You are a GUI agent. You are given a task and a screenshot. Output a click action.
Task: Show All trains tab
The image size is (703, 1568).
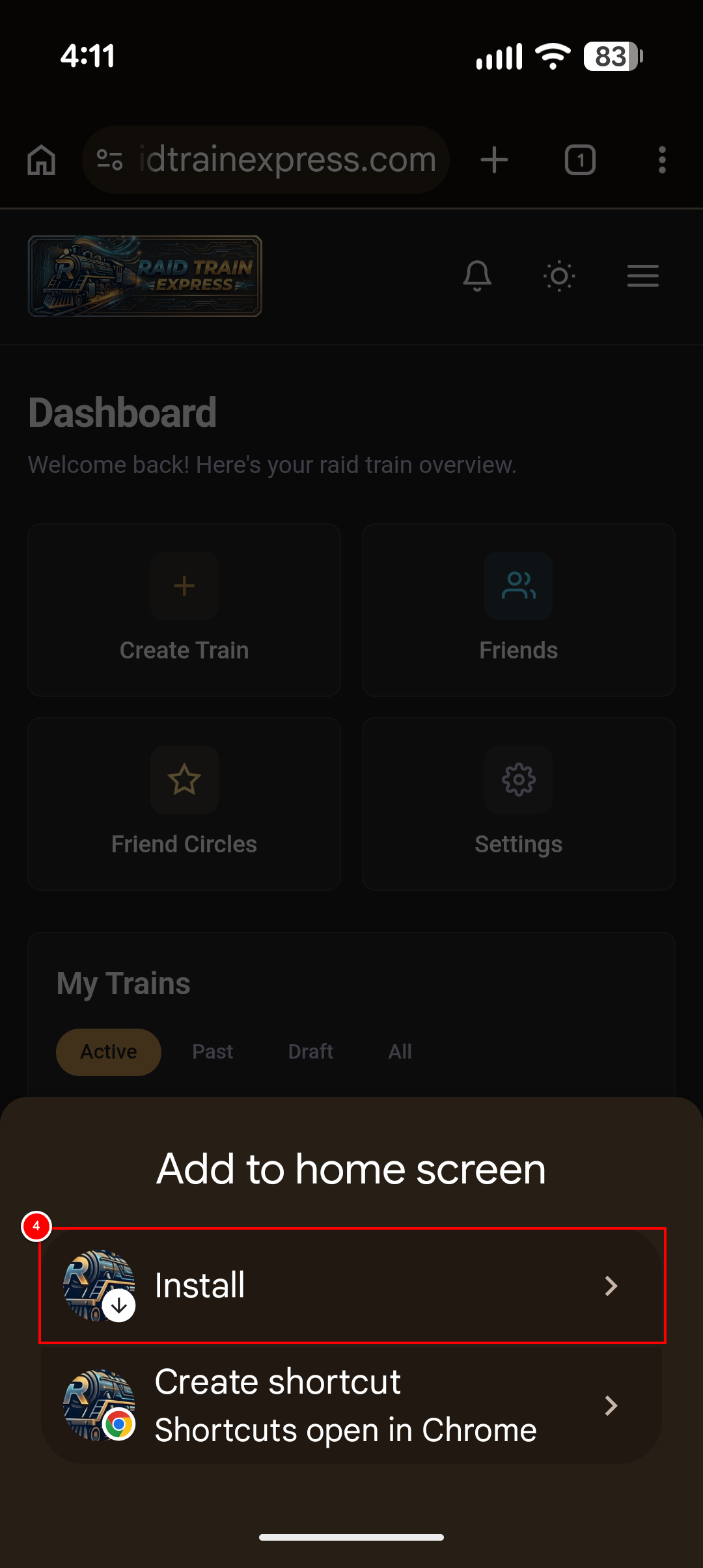[400, 1052]
